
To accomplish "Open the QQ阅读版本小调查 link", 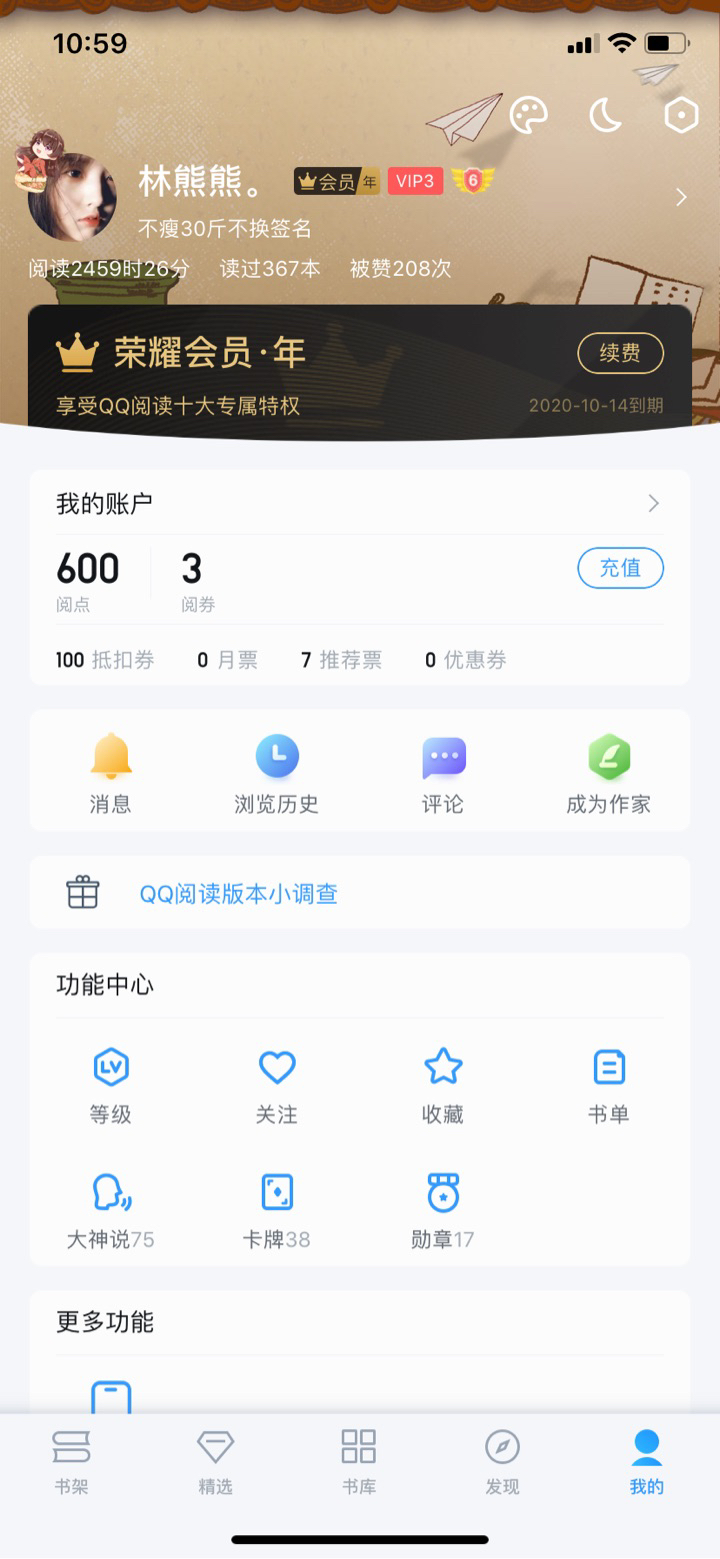I will [x=238, y=893].
